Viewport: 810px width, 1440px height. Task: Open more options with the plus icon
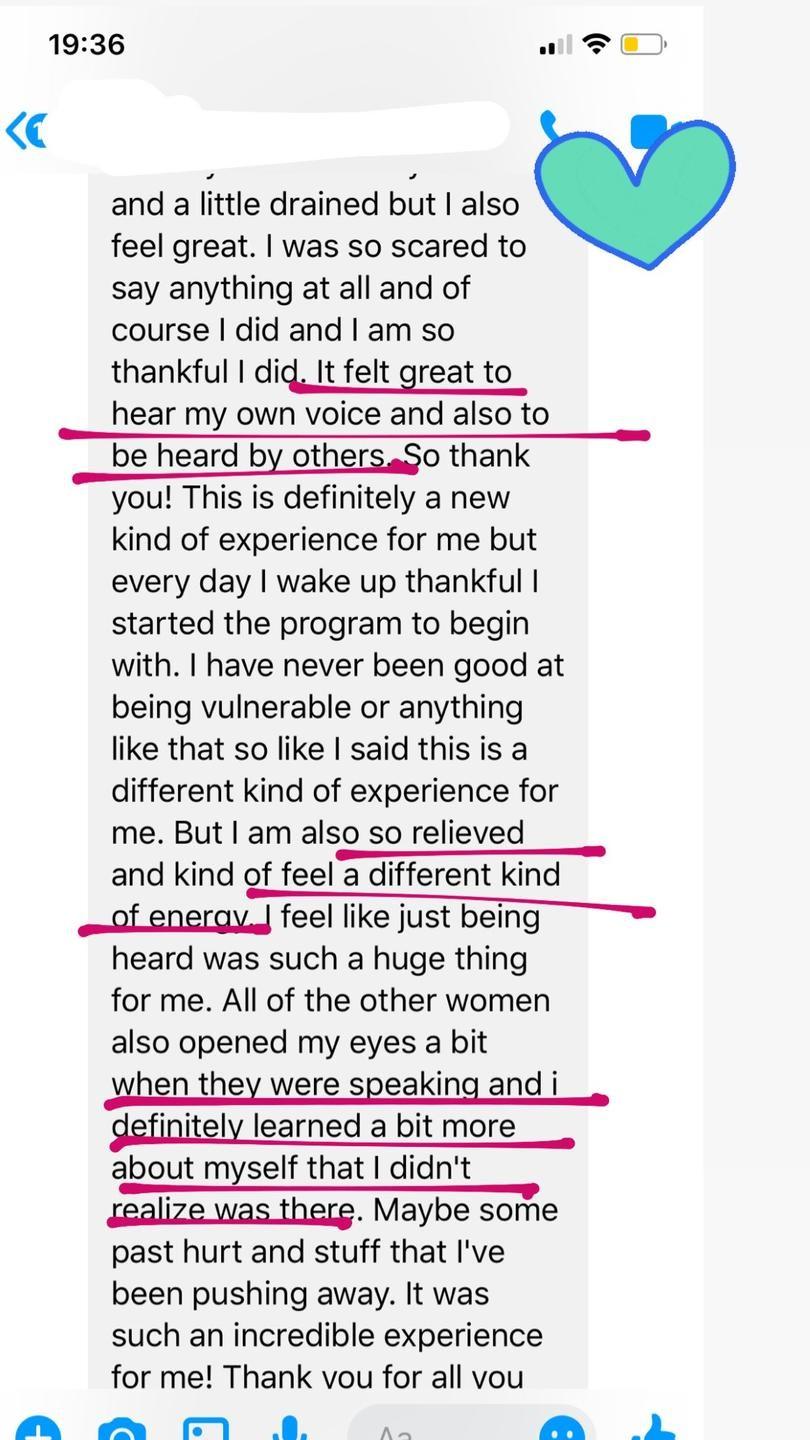pyautogui.click(x=36, y=1430)
